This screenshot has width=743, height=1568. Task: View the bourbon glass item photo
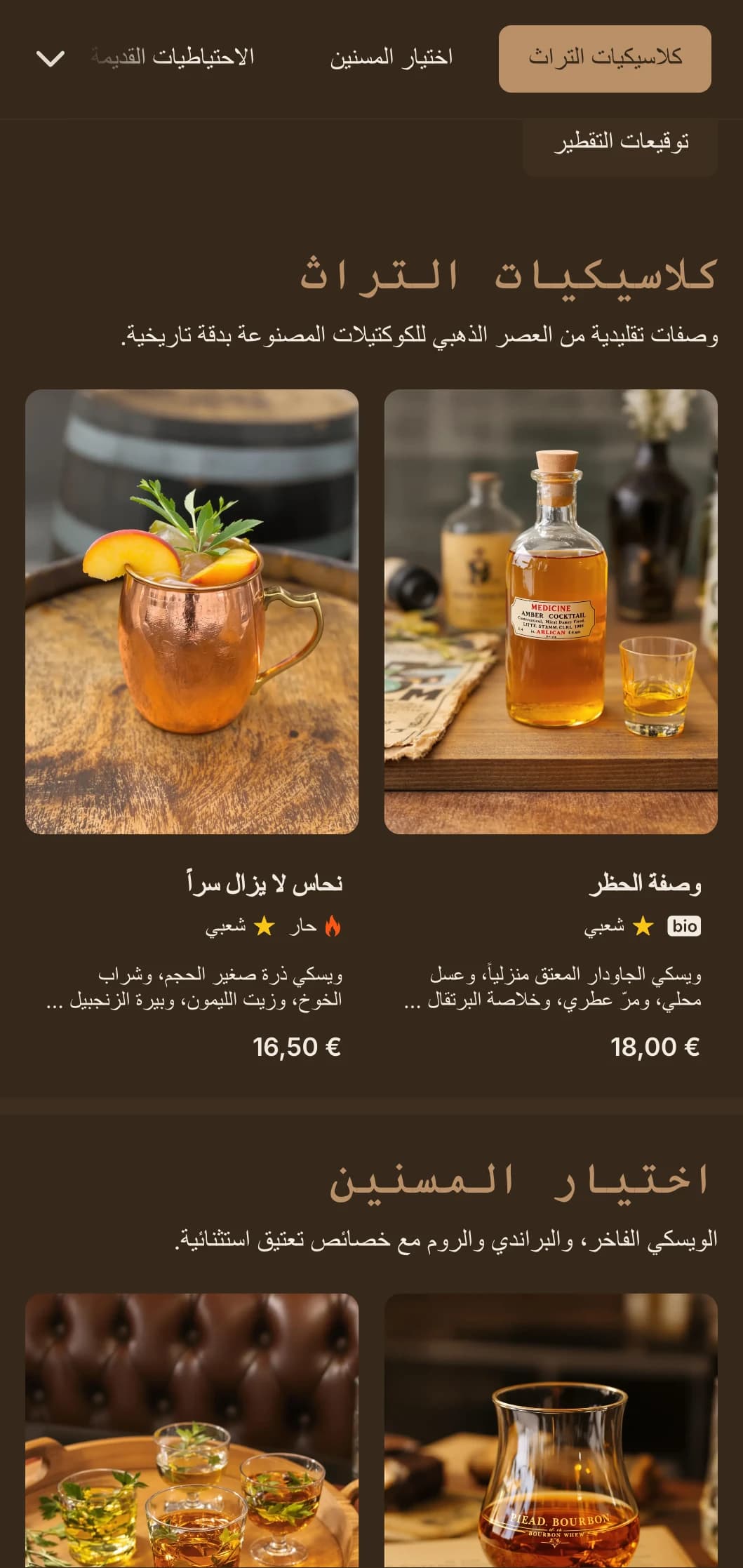(x=551, y=1431)
